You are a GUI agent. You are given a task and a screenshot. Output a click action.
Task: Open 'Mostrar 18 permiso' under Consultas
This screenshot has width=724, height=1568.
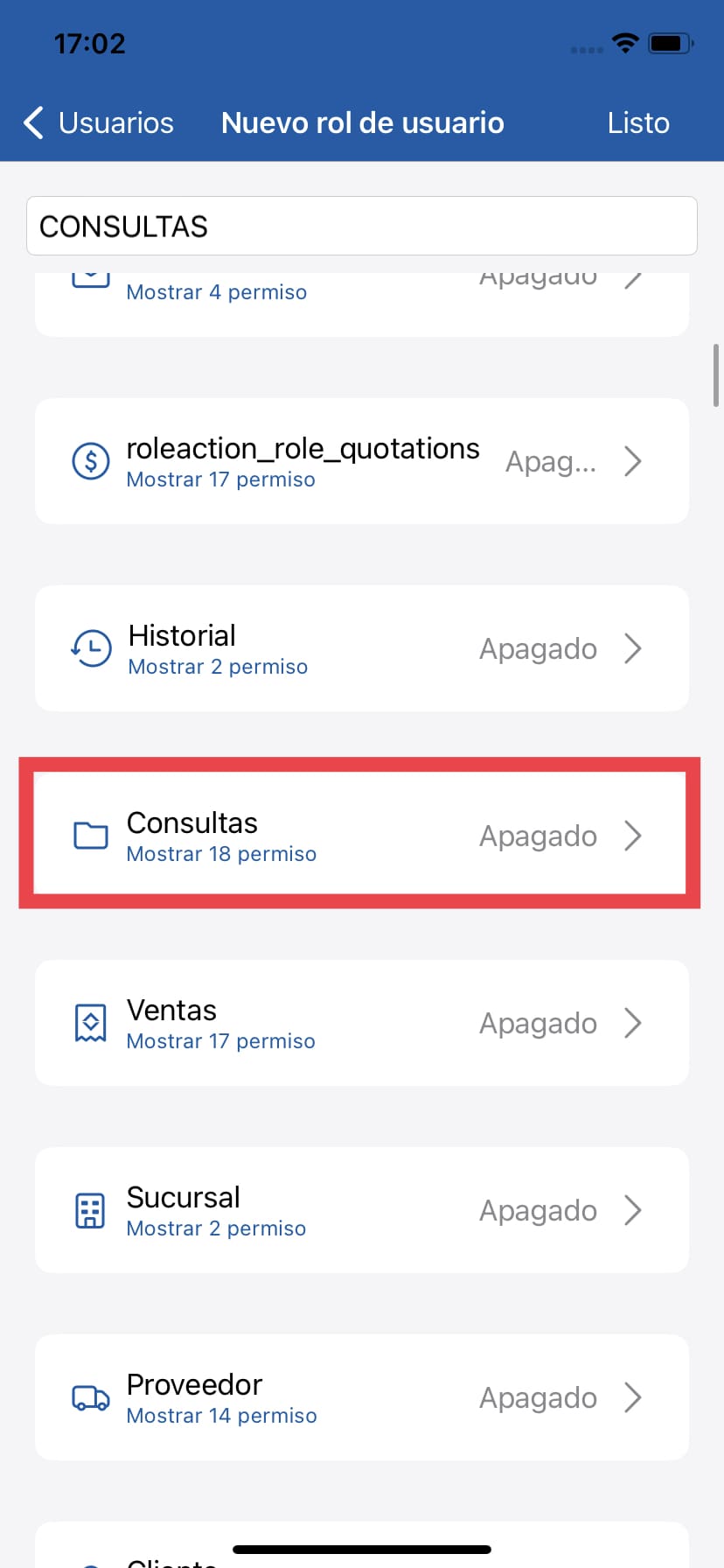221,853
